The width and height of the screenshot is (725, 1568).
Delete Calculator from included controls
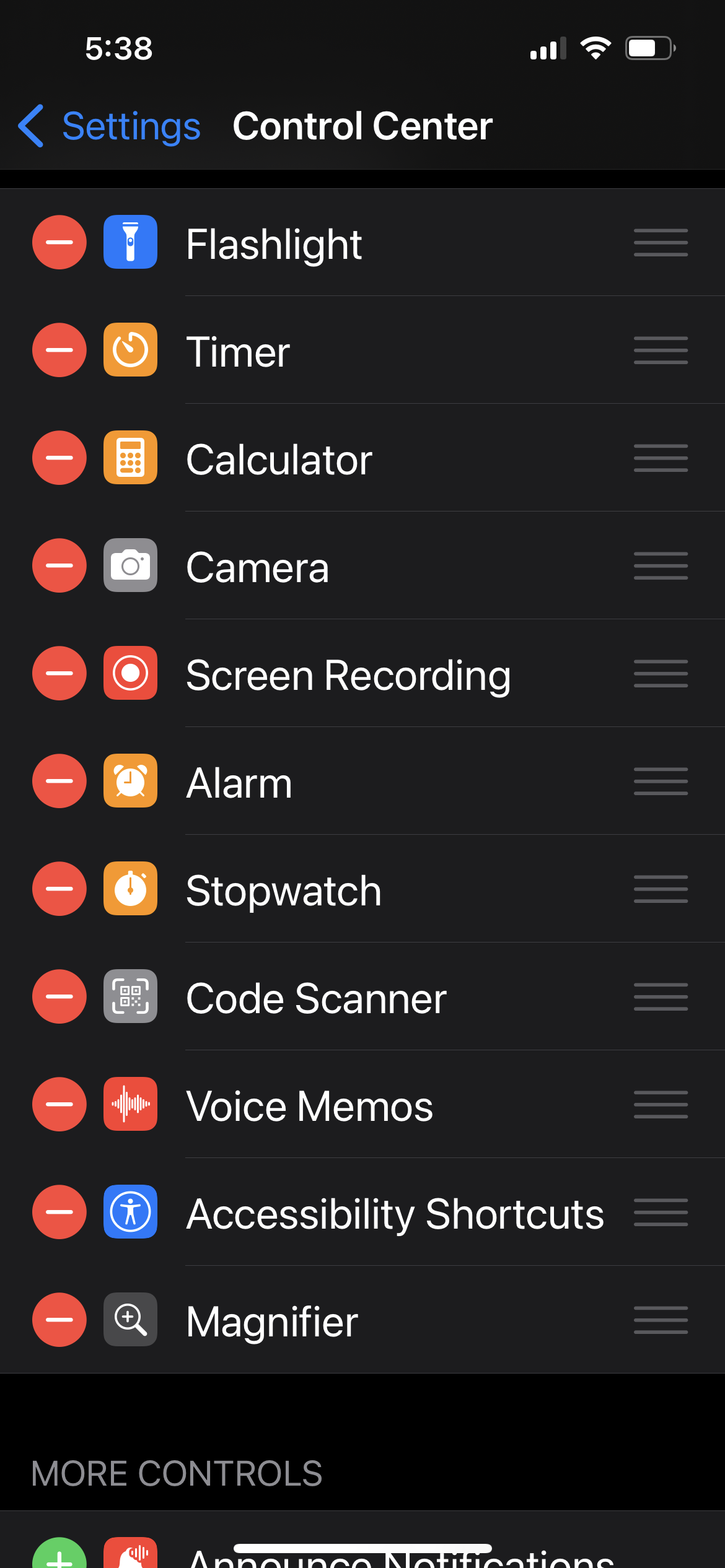click(59, 458)
